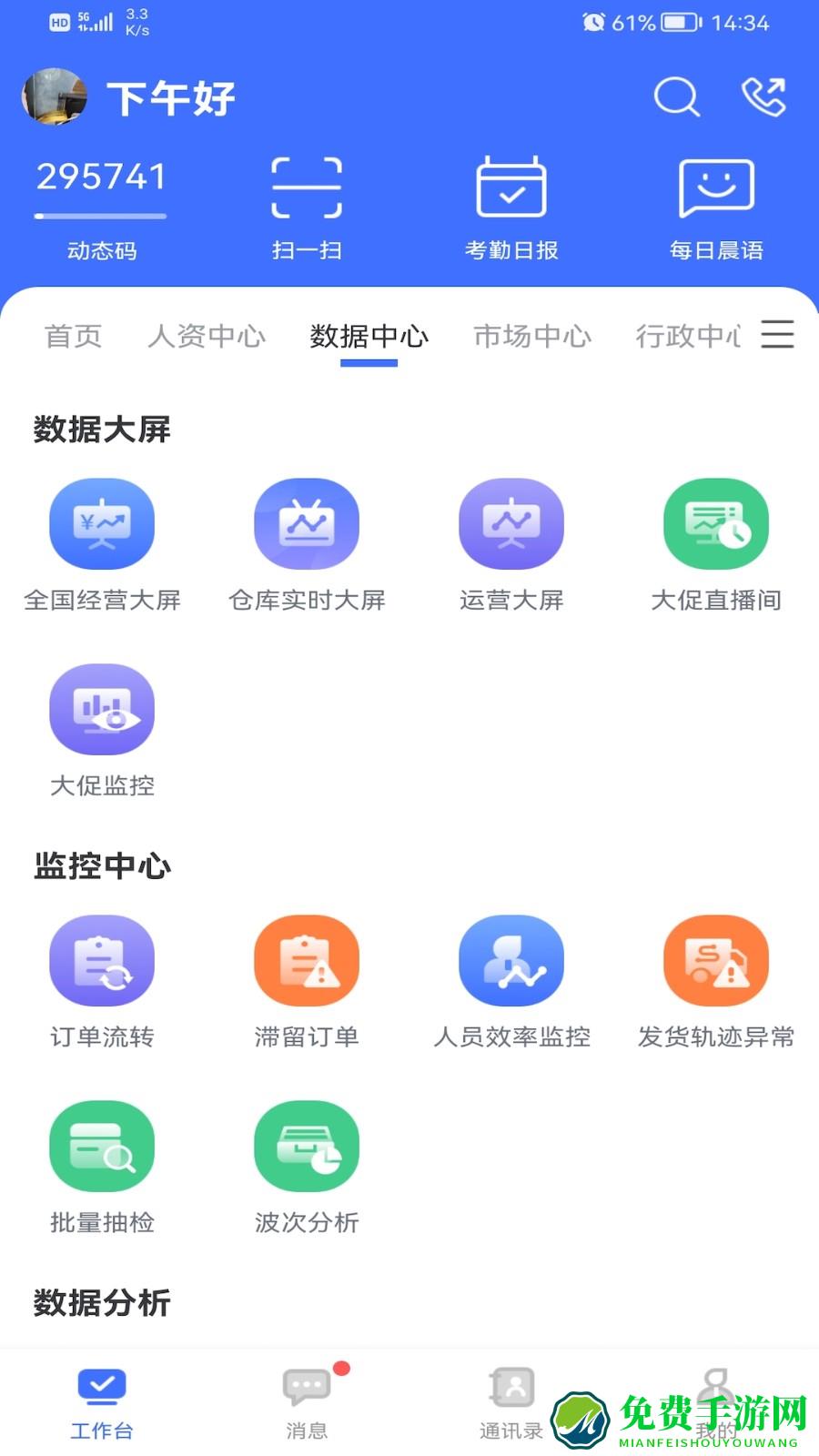
Task: Open the hamburger menu beside tabs
Action: [x=778, y=336]
